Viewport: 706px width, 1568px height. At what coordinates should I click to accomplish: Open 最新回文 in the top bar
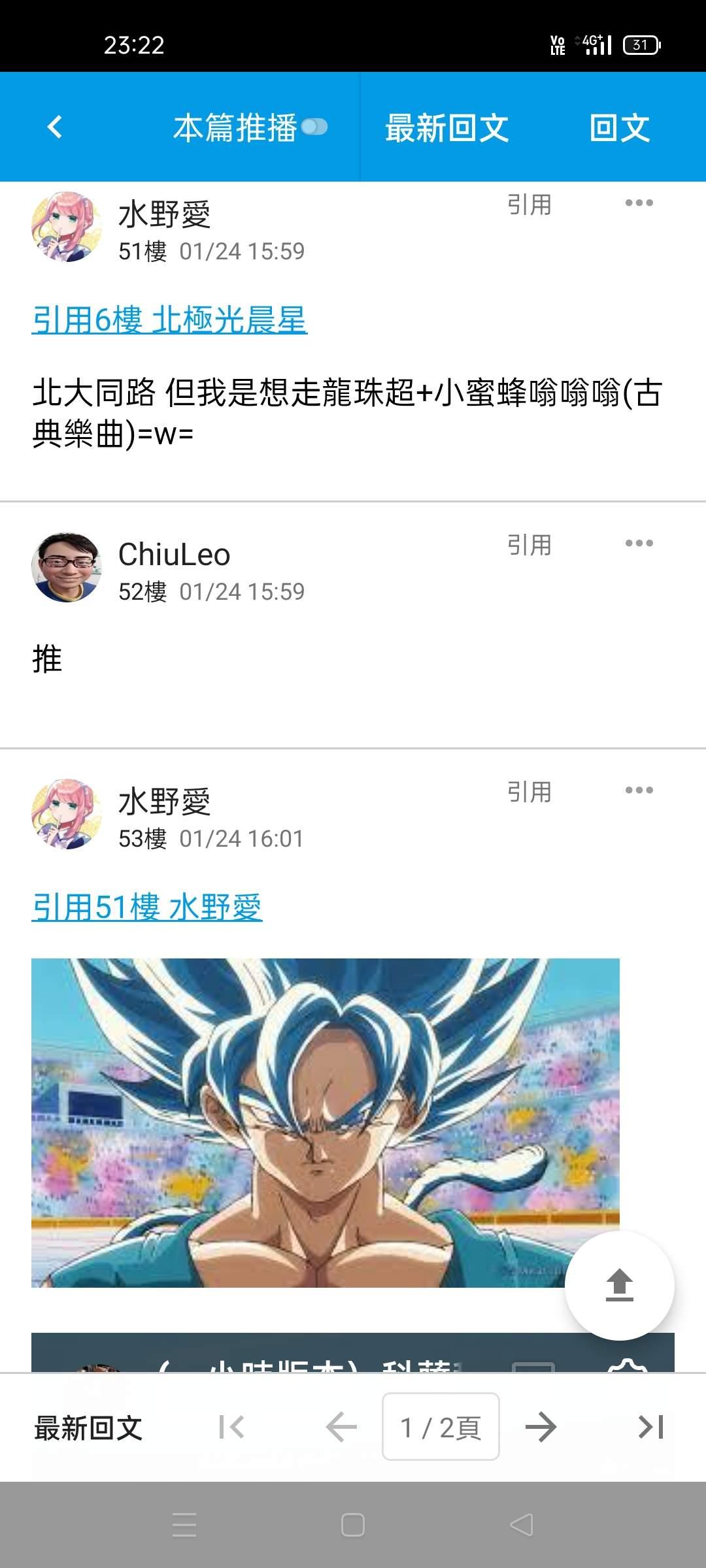446,127
